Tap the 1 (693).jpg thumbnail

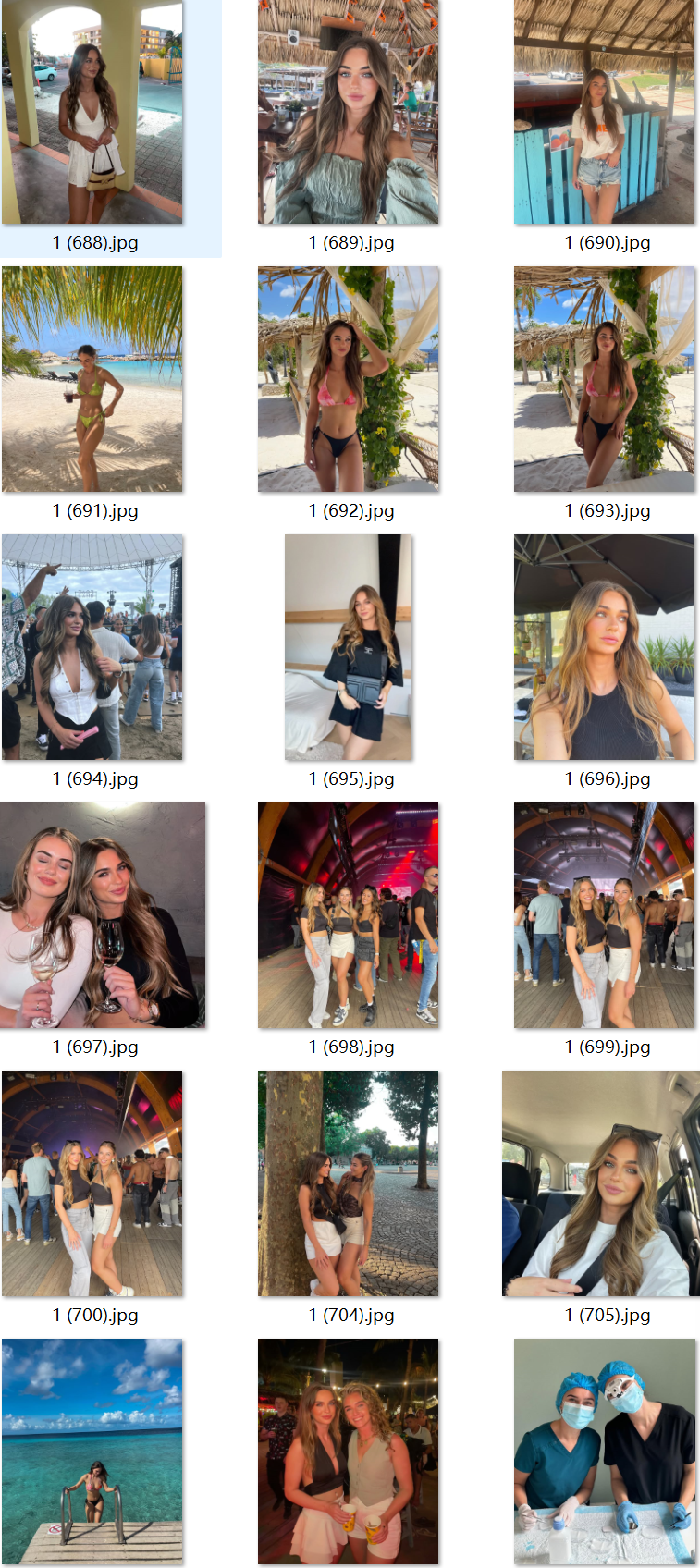pyautogui.click(x=604, y=379)
